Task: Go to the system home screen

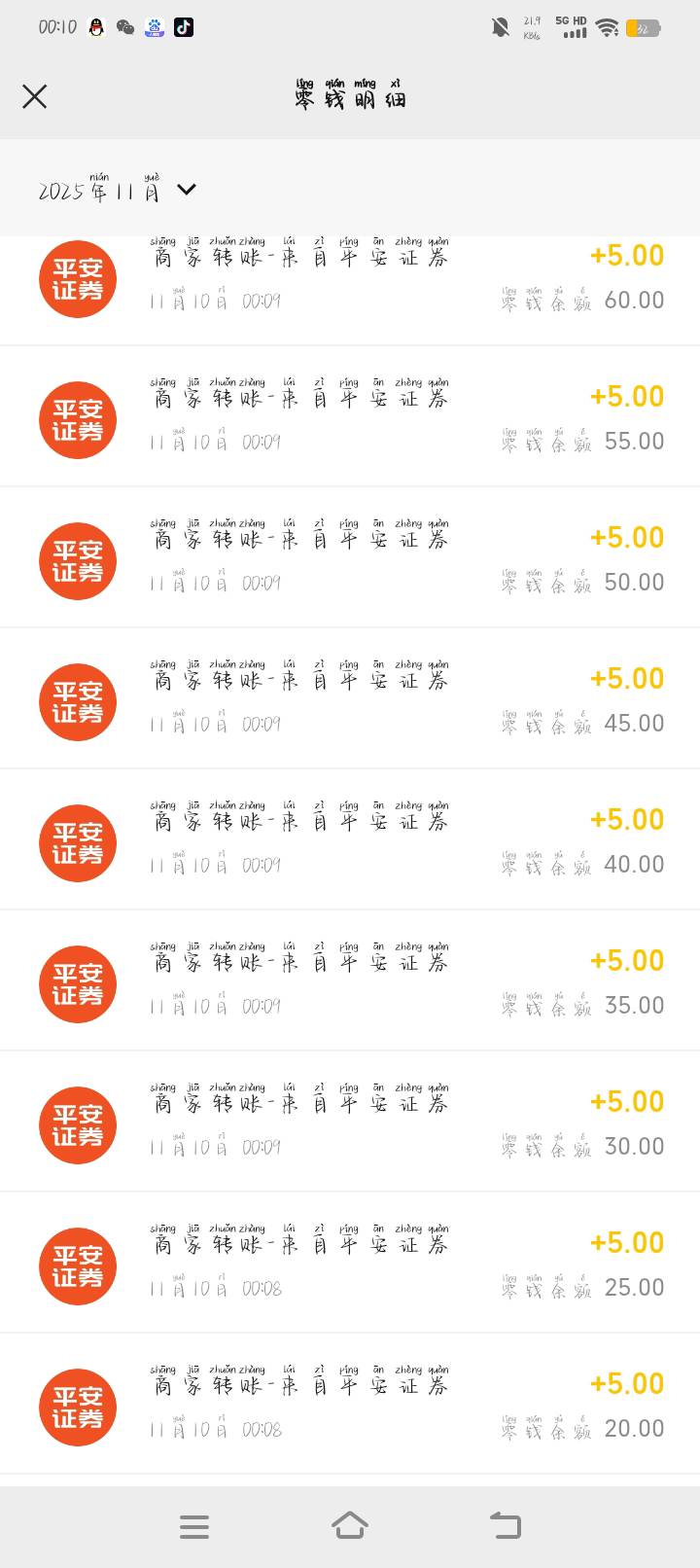Action: coord(350,1525)
